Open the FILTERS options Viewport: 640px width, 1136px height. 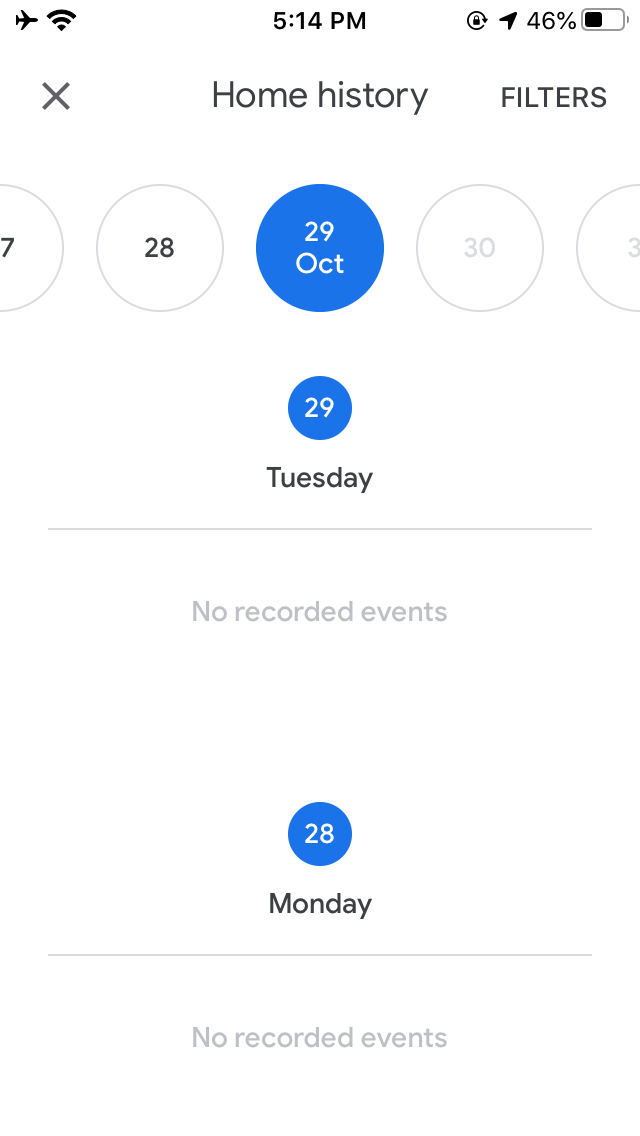pos(554,98)
